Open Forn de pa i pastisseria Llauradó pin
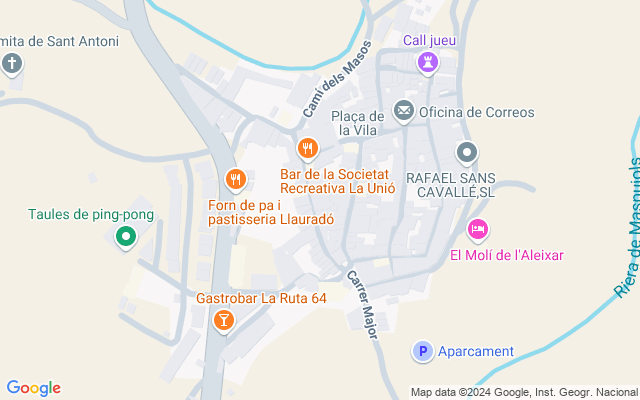 [x=235, y=180]
